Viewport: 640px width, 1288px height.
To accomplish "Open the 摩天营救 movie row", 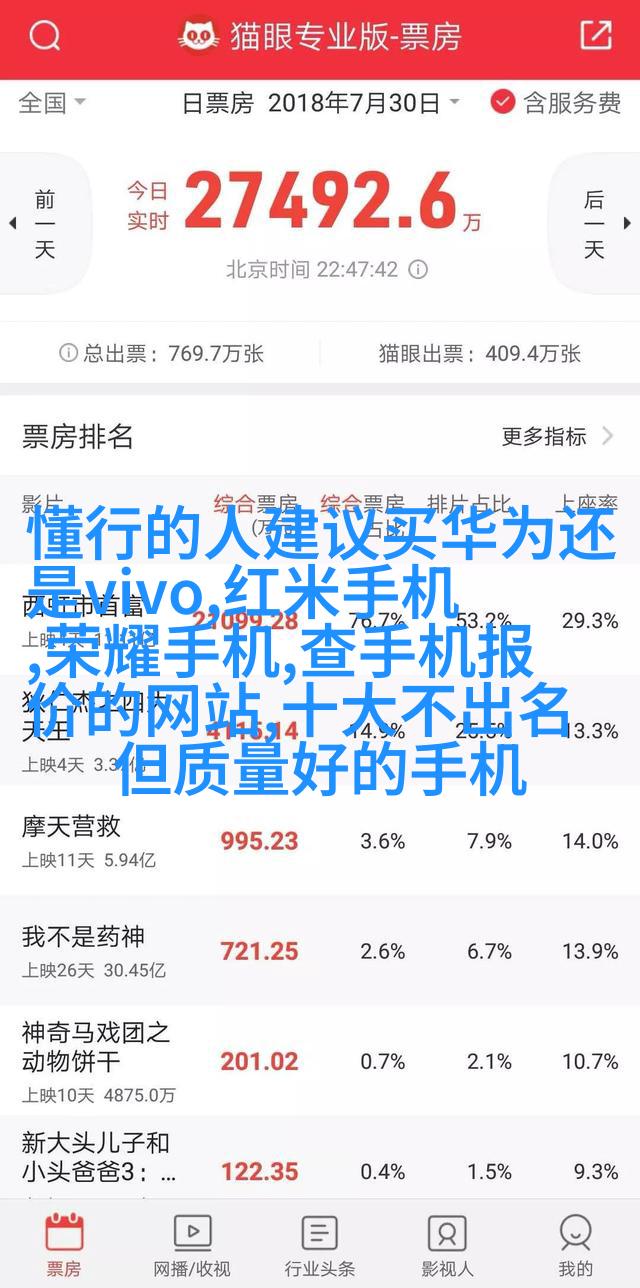I will (x=320, y=840).
